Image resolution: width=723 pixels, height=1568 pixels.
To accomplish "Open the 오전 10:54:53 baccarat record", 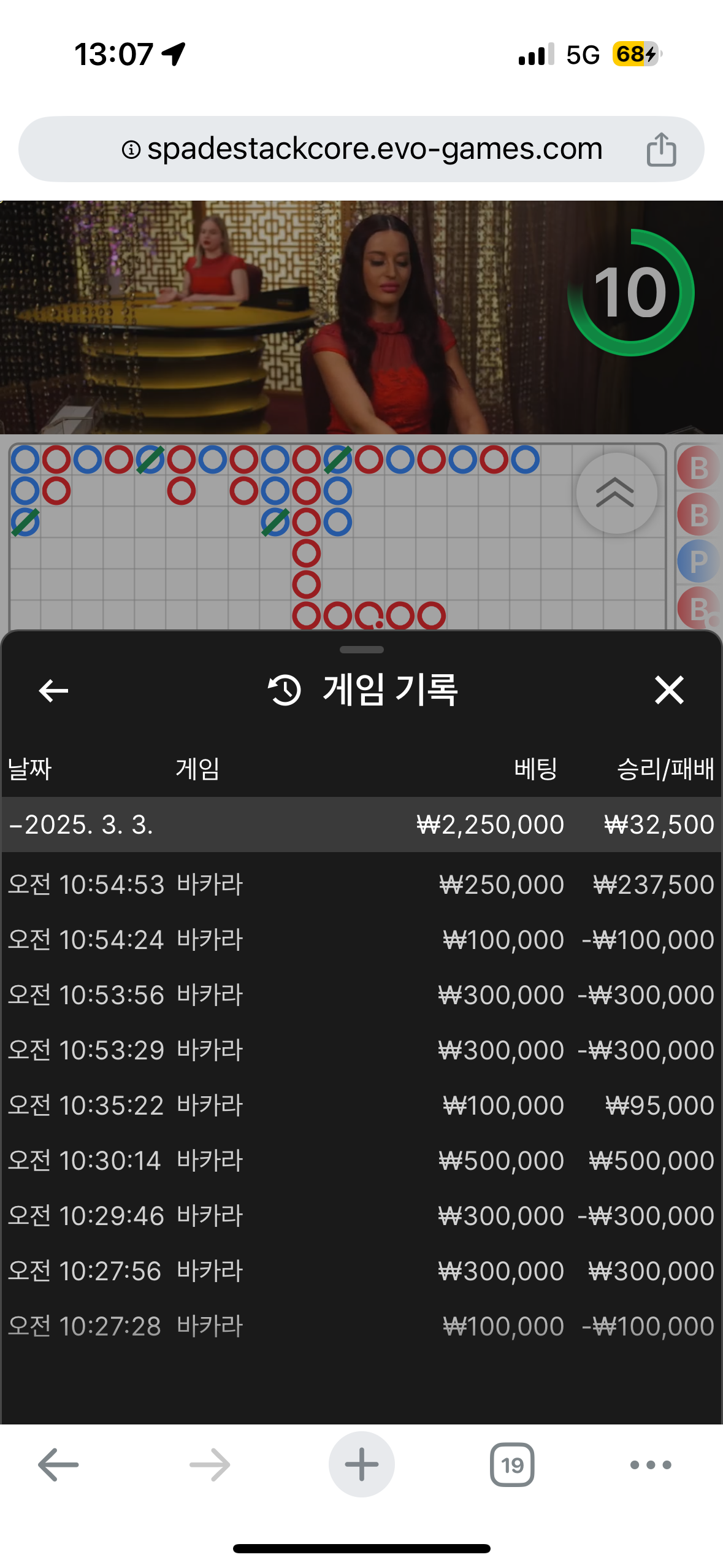I will [x=361, y=885].
